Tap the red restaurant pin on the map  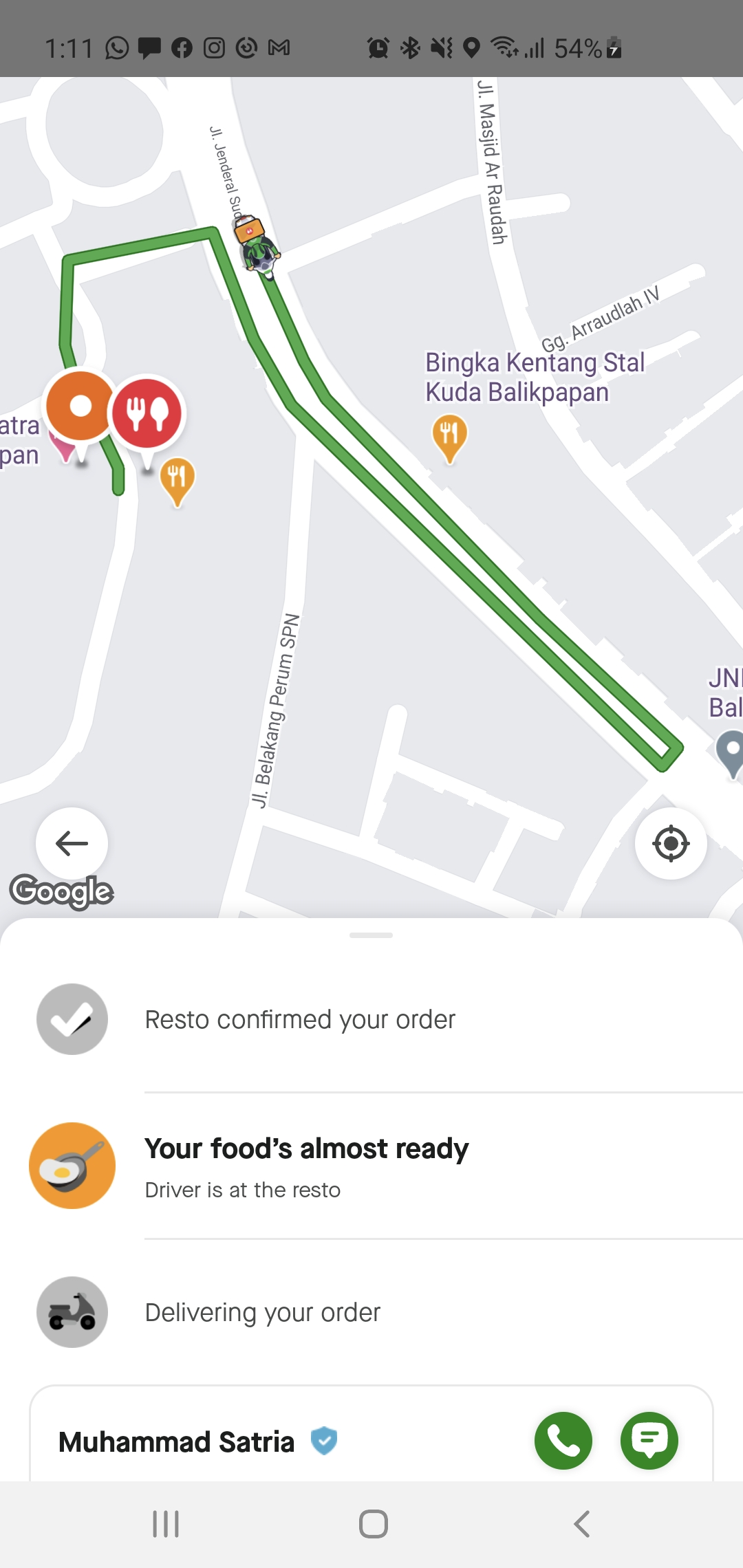147,413
